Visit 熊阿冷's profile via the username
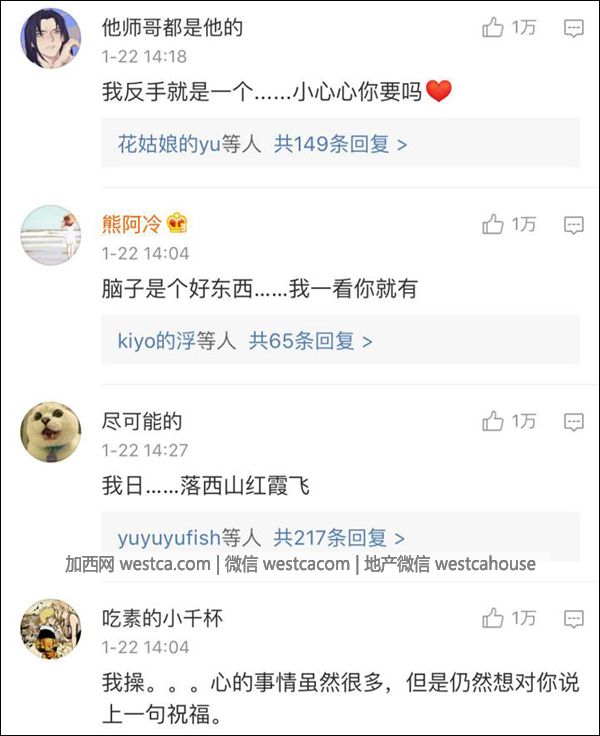This screenshot has width=600, height=736. tap(131, 223)
